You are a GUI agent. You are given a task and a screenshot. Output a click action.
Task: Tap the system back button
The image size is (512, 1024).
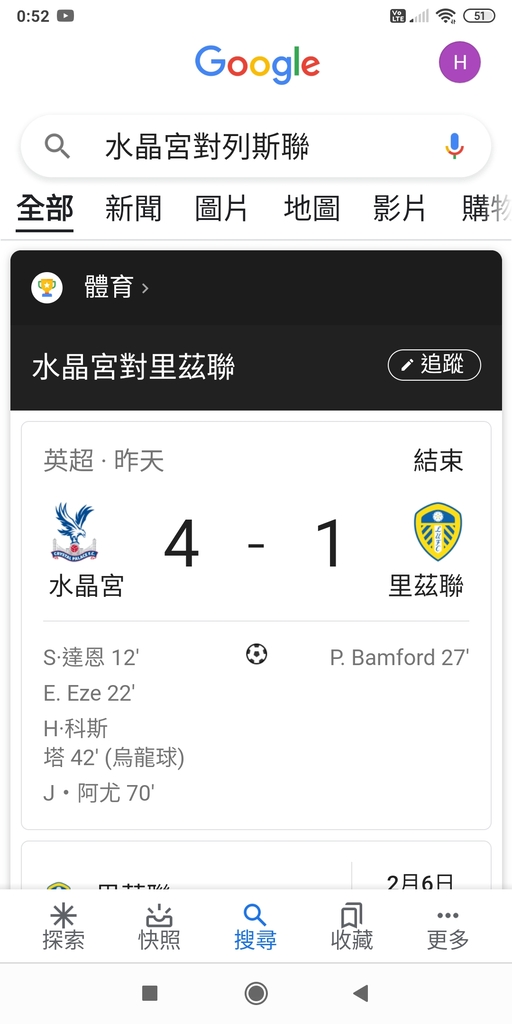pos(360,993)
